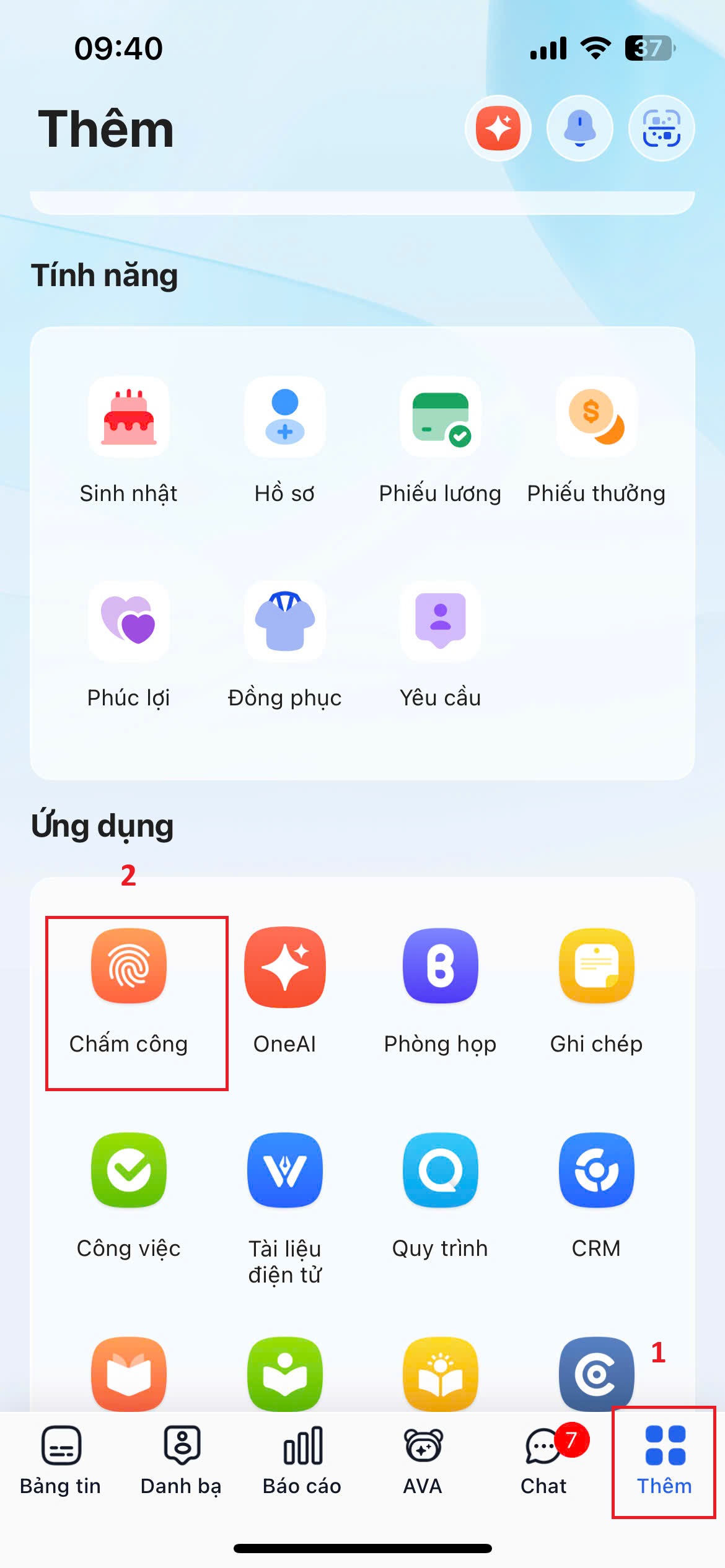Open the Quy trình app
Viewport: 725px width, 1568px height.
point(441,1170)
